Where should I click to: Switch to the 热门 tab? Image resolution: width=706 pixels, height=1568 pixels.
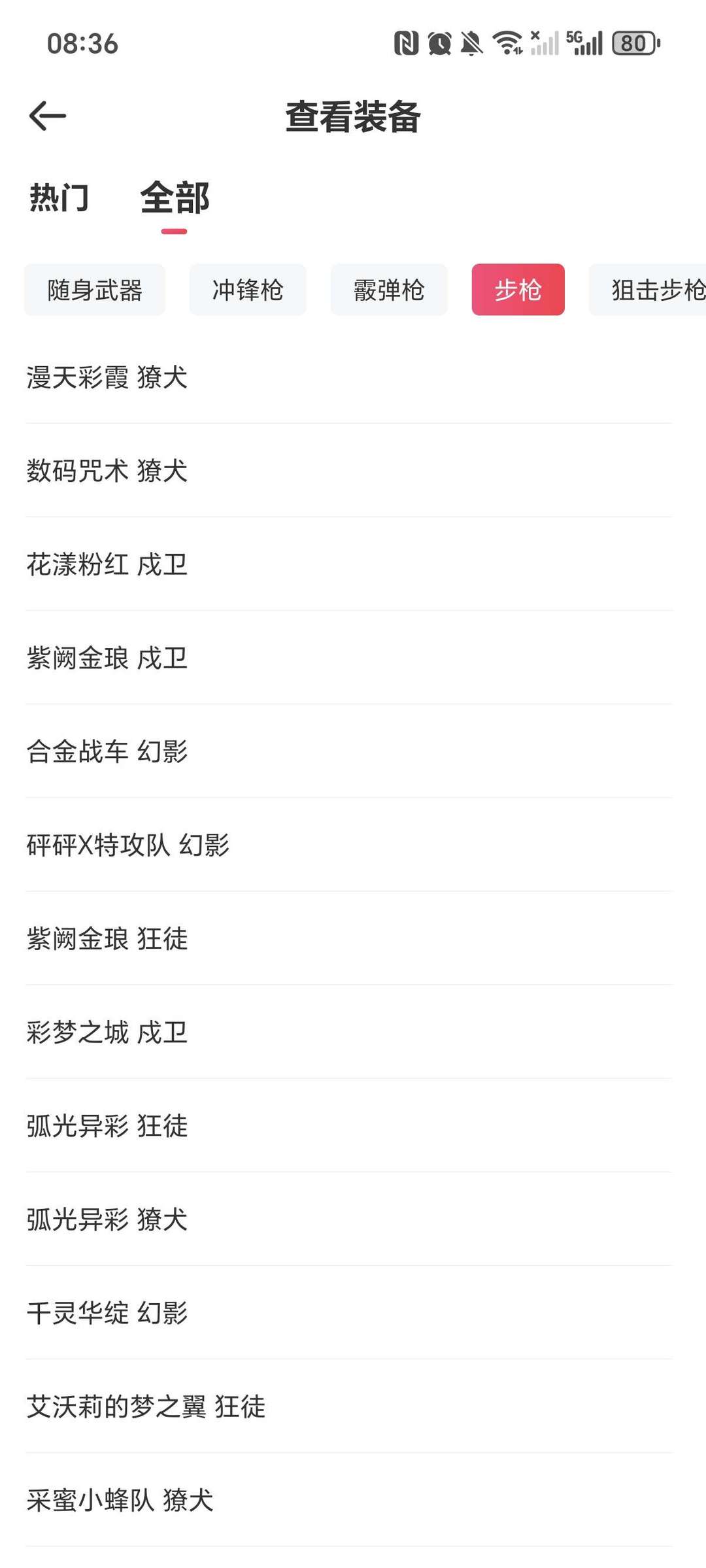(59, 197)
